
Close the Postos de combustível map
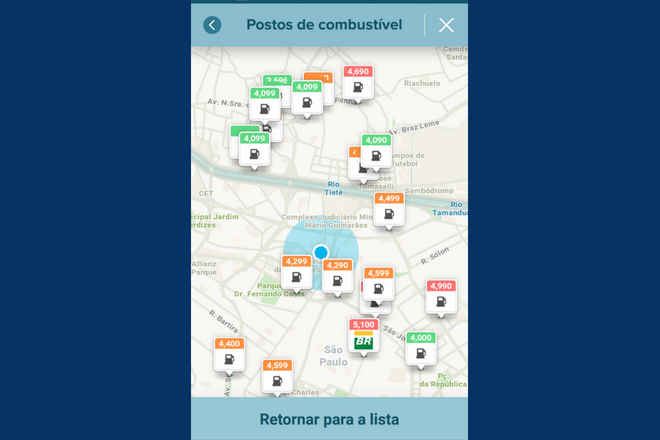[x=446, y=25]
